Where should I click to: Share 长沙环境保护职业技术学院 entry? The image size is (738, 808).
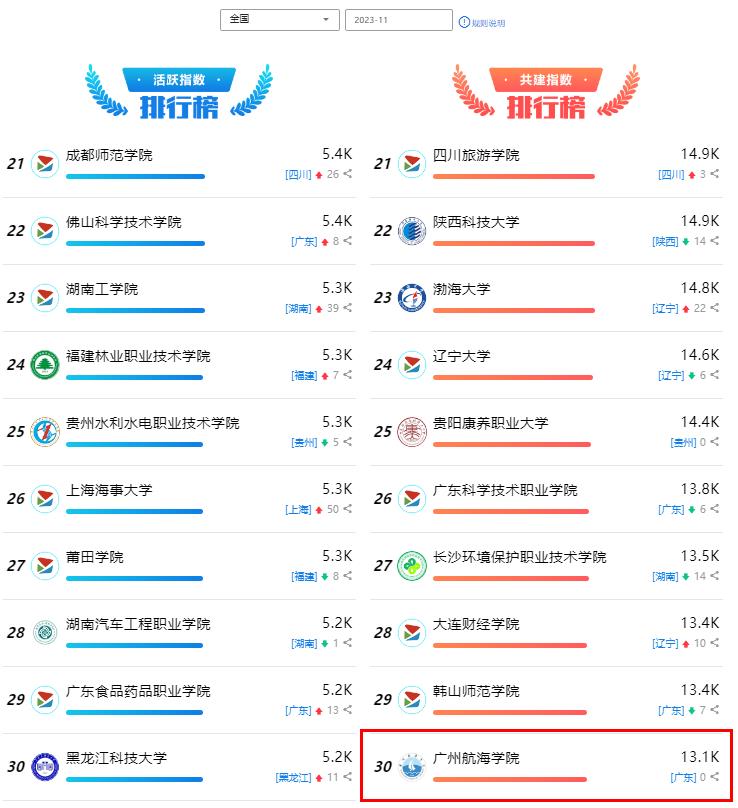tap(714, 576)
